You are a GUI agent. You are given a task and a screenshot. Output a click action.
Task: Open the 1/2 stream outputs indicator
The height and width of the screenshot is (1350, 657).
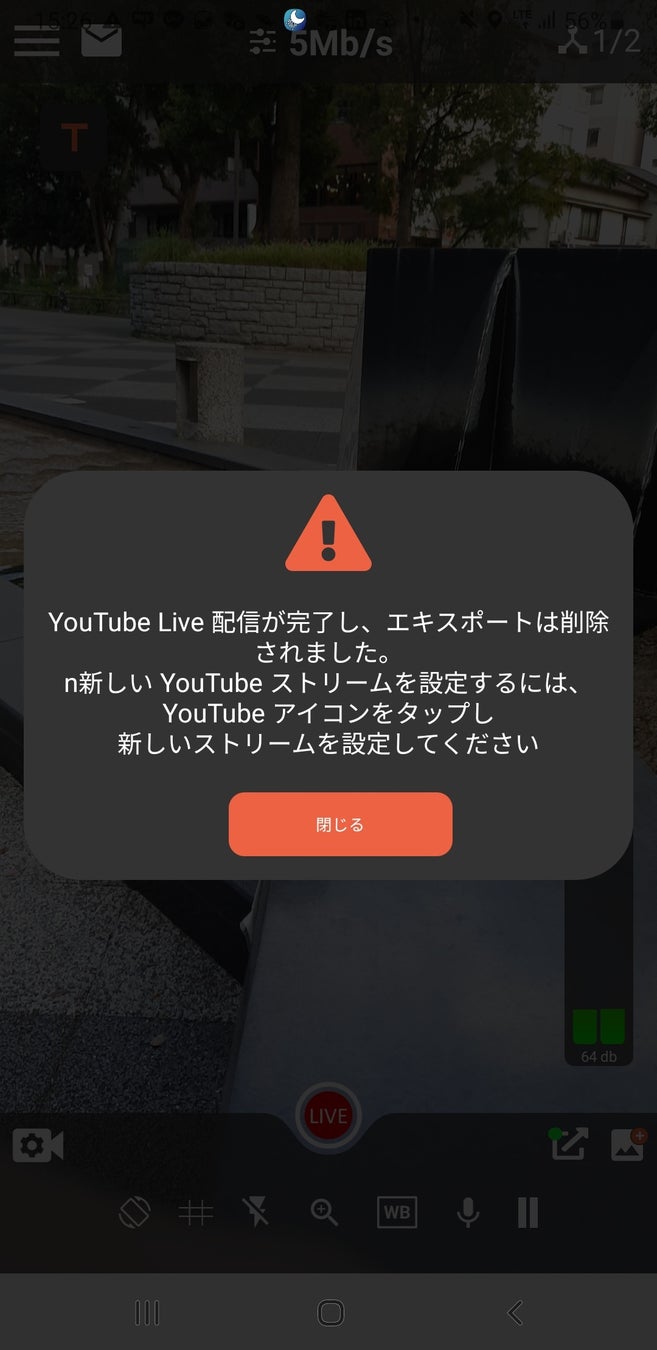tap(599, 41)
